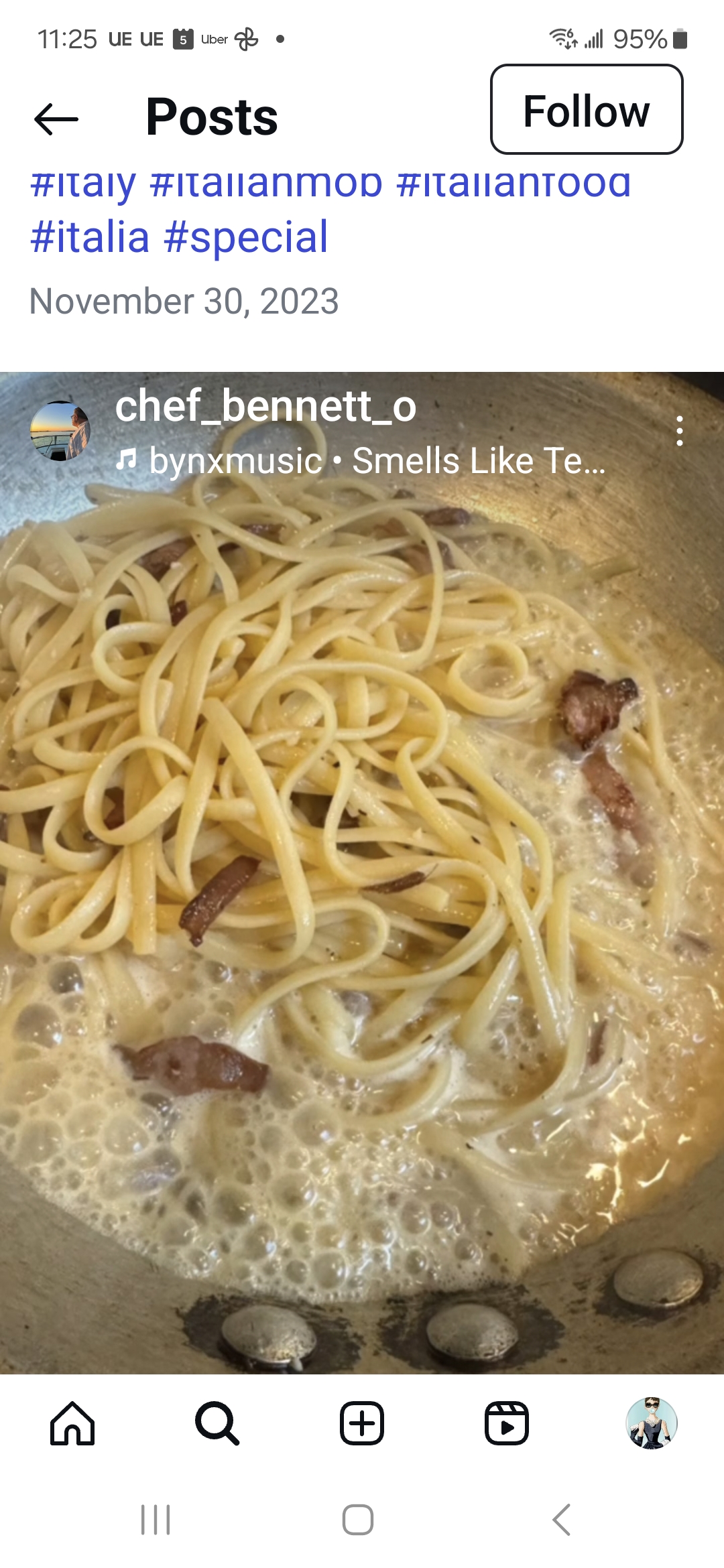Open the post's three-dot overflow menu

tap(680, 431)
